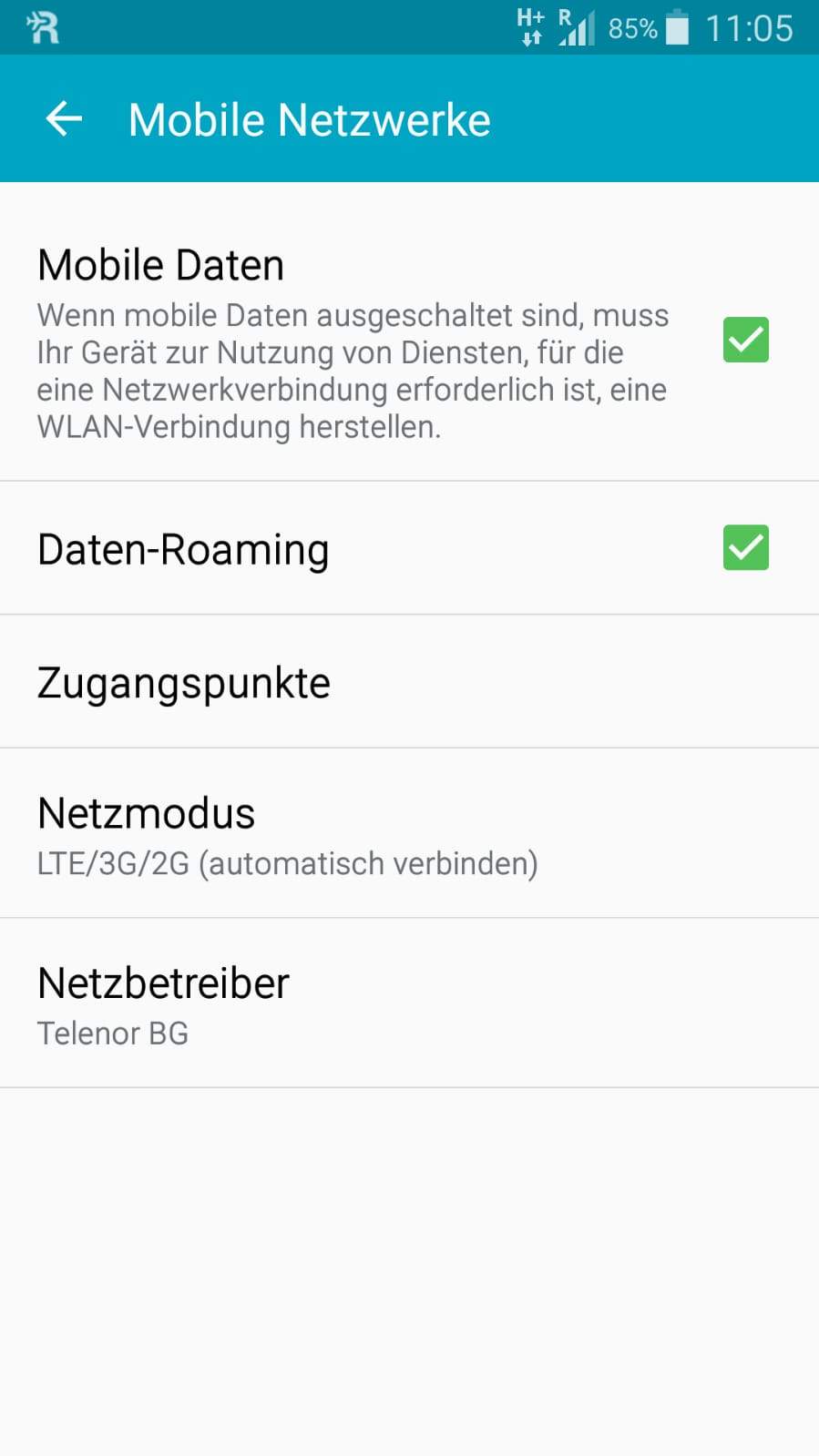The height and width of the screenshot is (1456, 819).
Task: Go back from Mobile Netzwerke
Action: 64,119
